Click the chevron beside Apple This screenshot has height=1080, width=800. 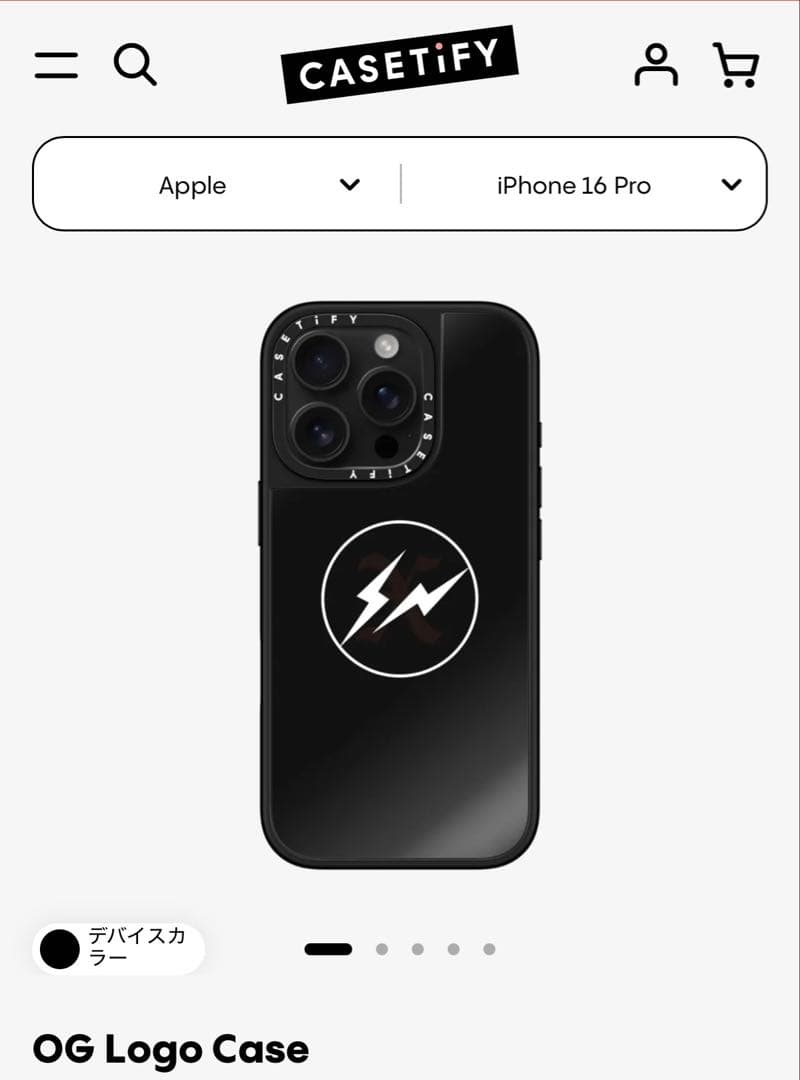pyautogui.click(x=349, y=186)
